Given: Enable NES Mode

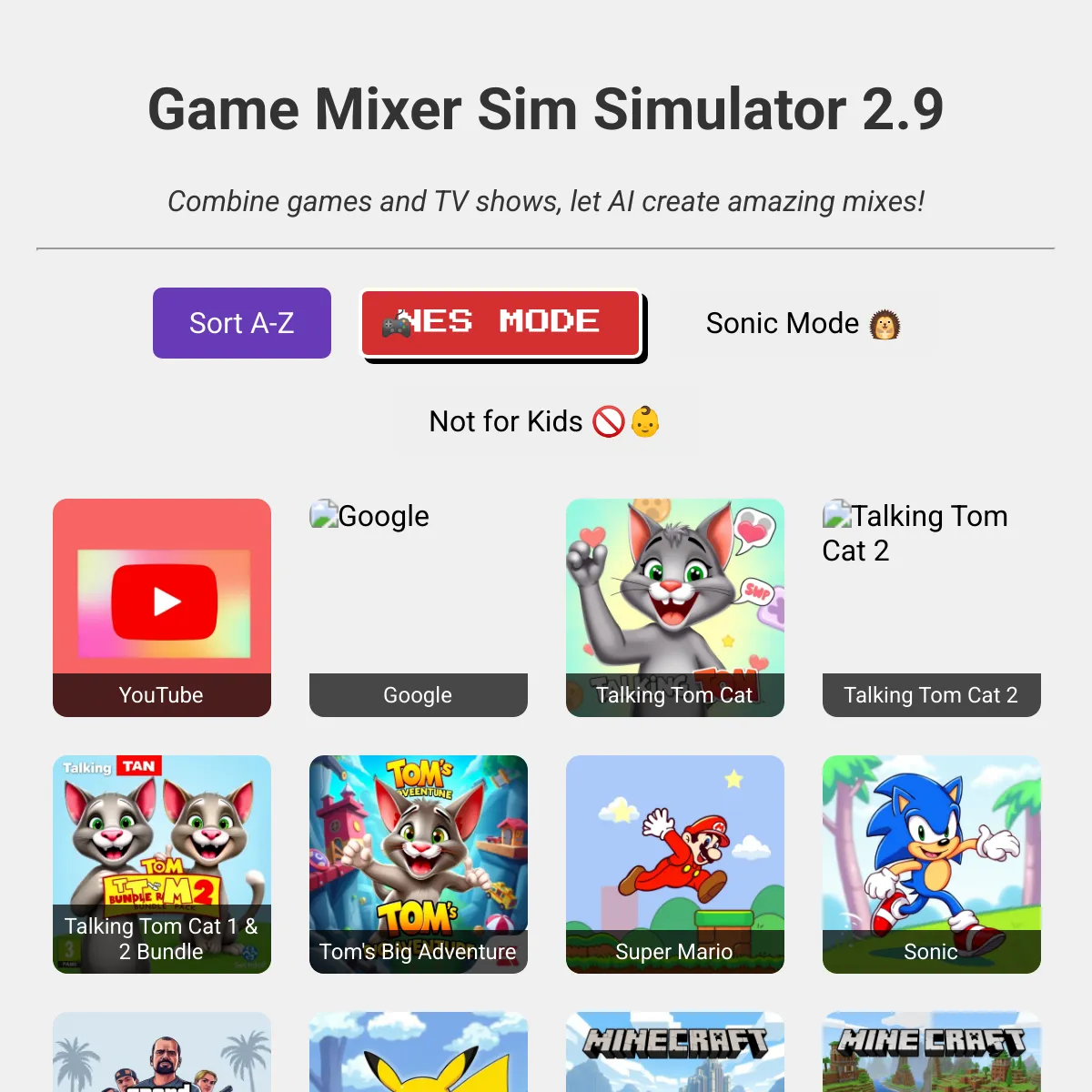Looking at the screenshot, I should point(501,323).
